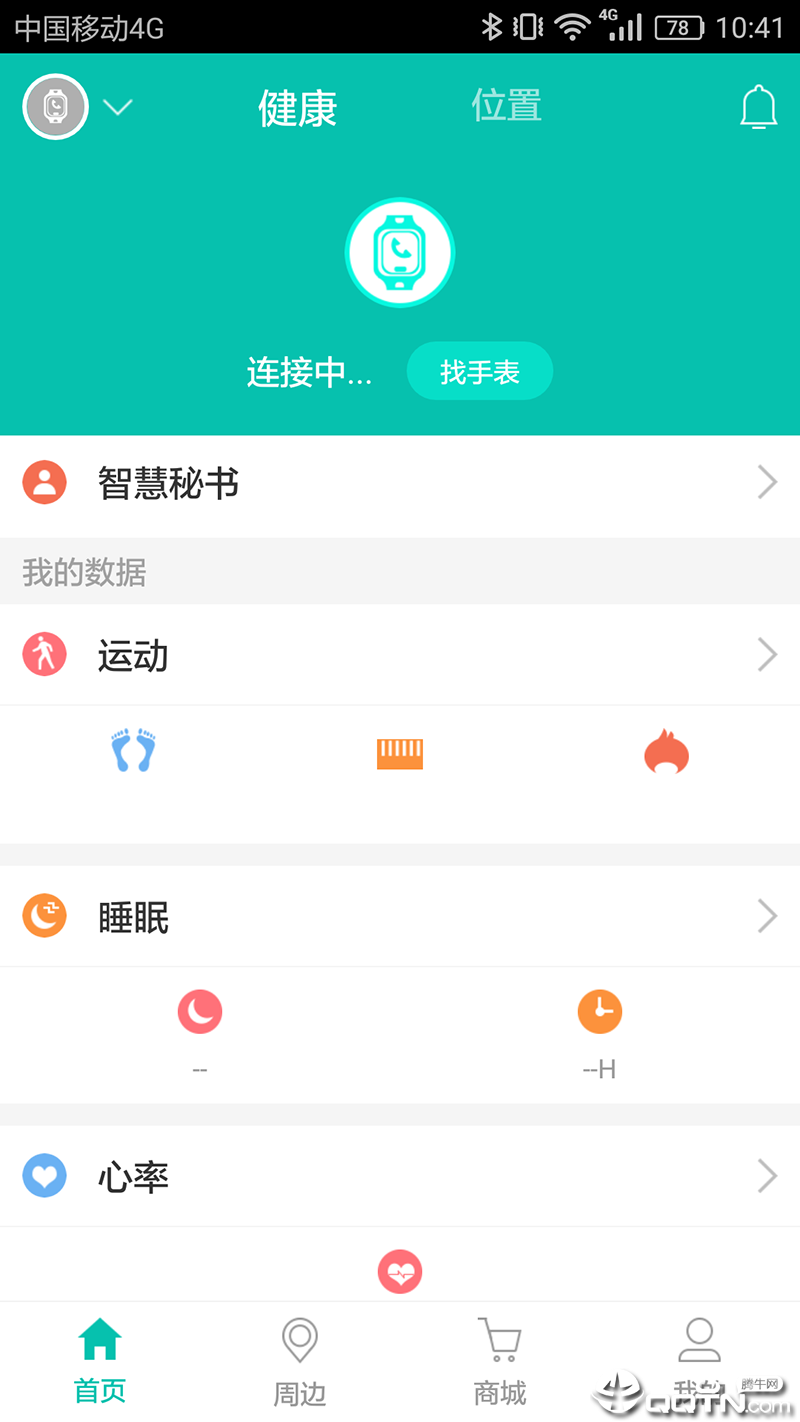Open 智慧秘书

pyautogui.click(x=400, y=484)
